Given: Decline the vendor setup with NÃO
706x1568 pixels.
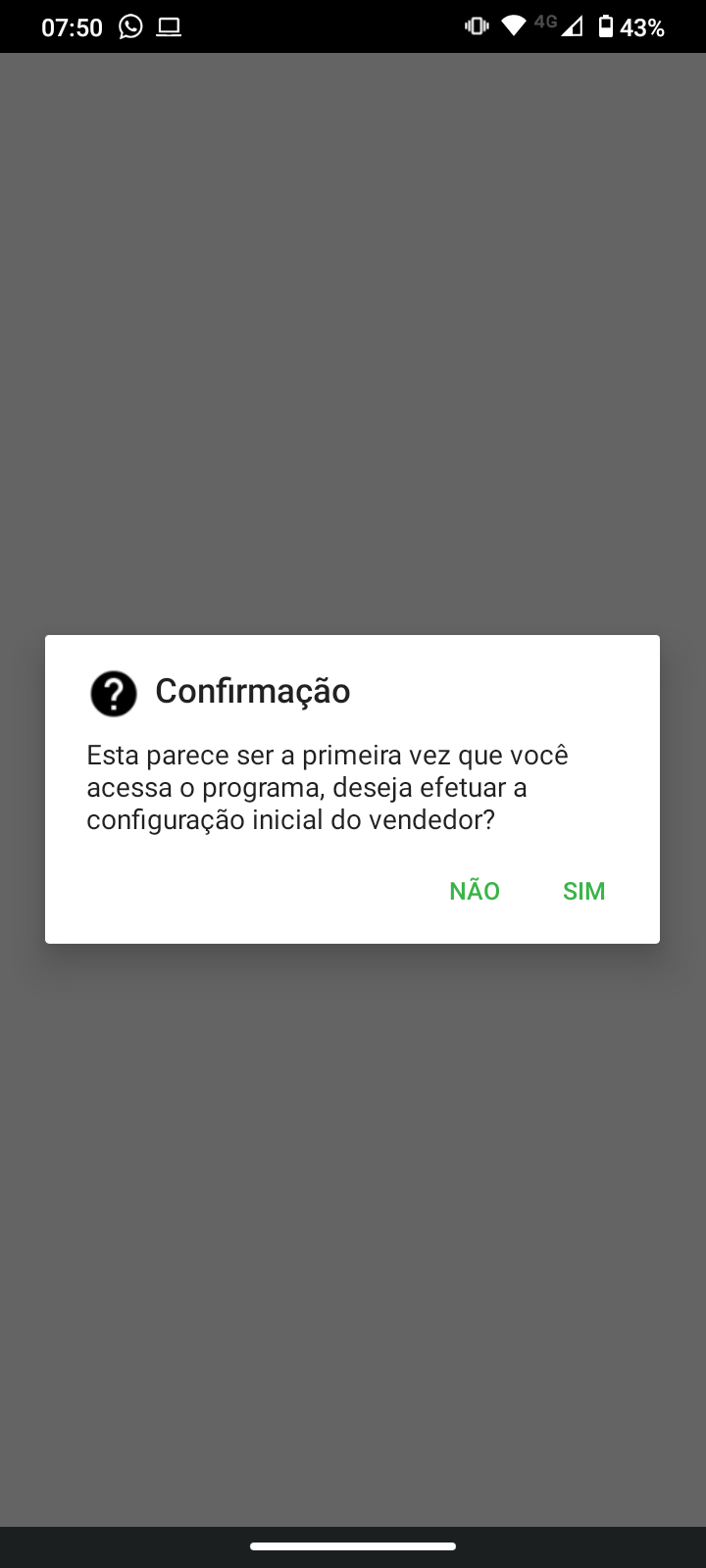Looking at the screenshot, I should pyautogui.click(x=475, y=891).
